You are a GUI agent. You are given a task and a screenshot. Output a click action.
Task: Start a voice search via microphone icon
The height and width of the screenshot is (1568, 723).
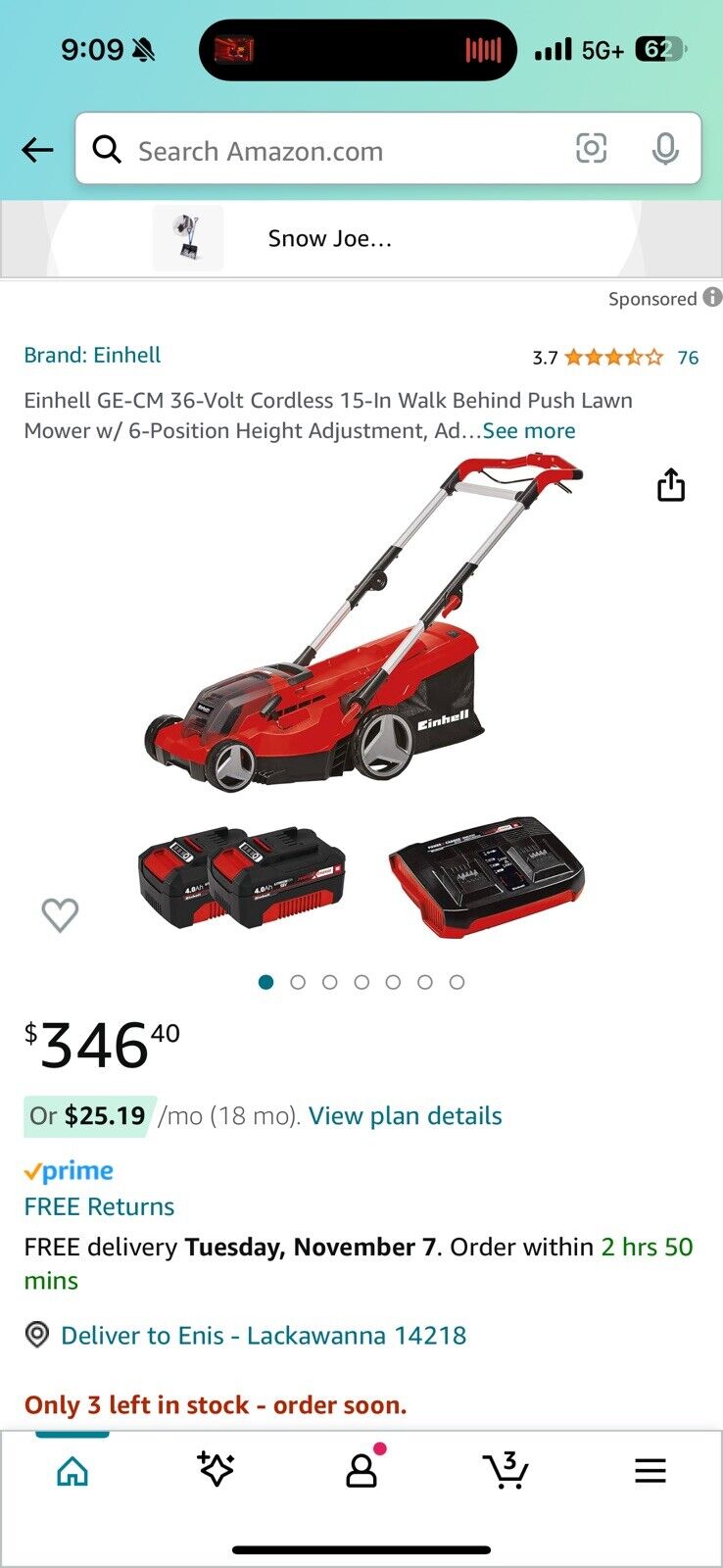(x=665, y=150)
